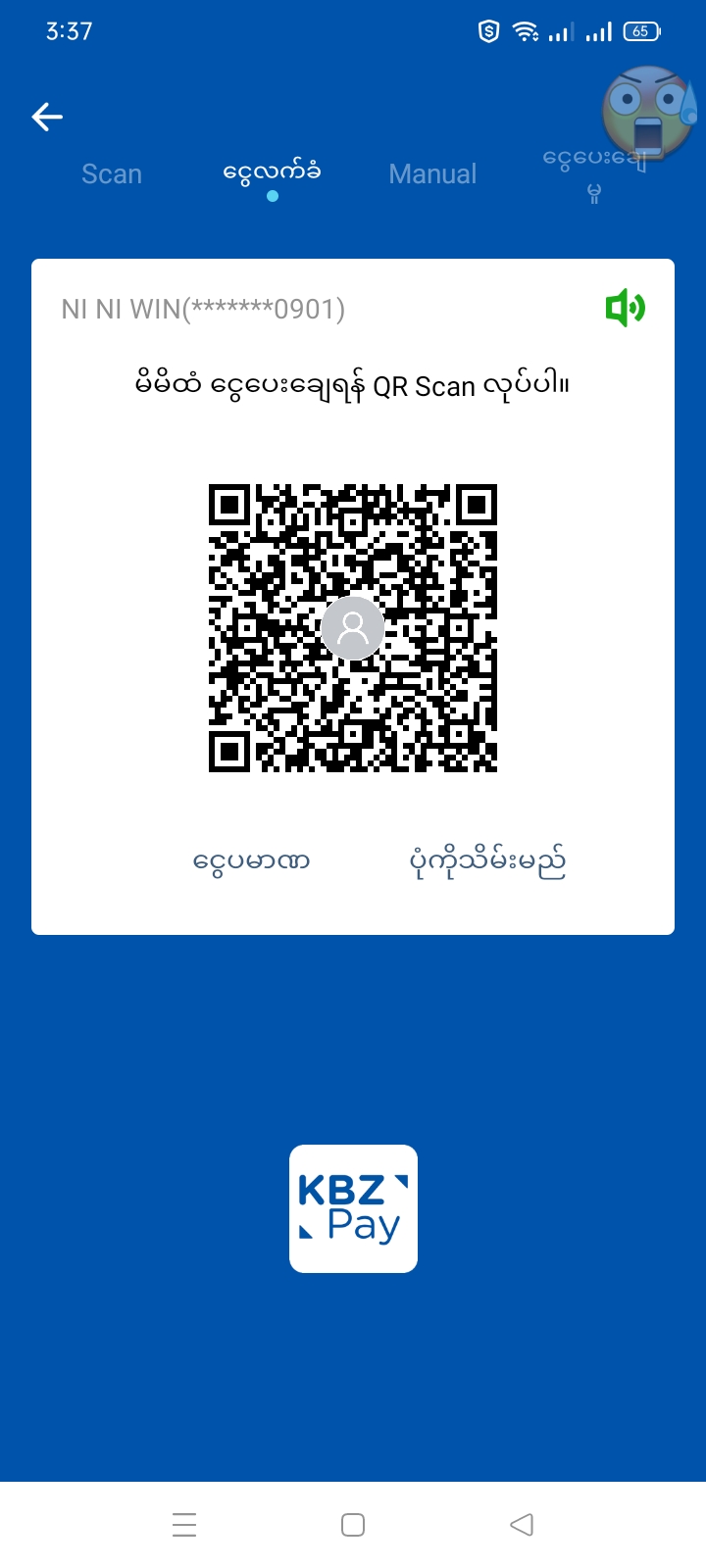Go to the home screen via navigation bar

(x=353, y=1525)
